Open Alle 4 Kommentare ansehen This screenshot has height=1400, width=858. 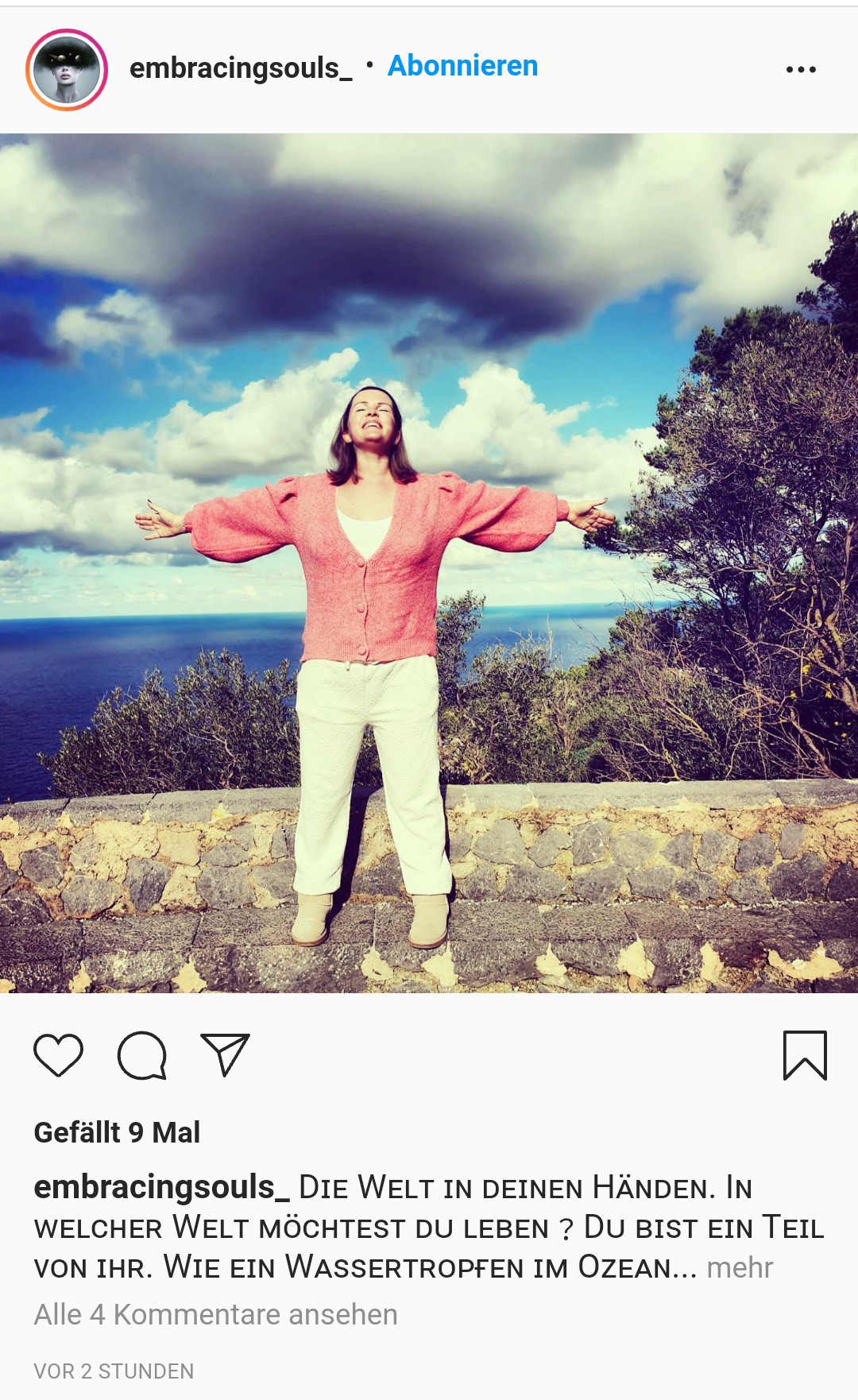[x=215, y=1314]
